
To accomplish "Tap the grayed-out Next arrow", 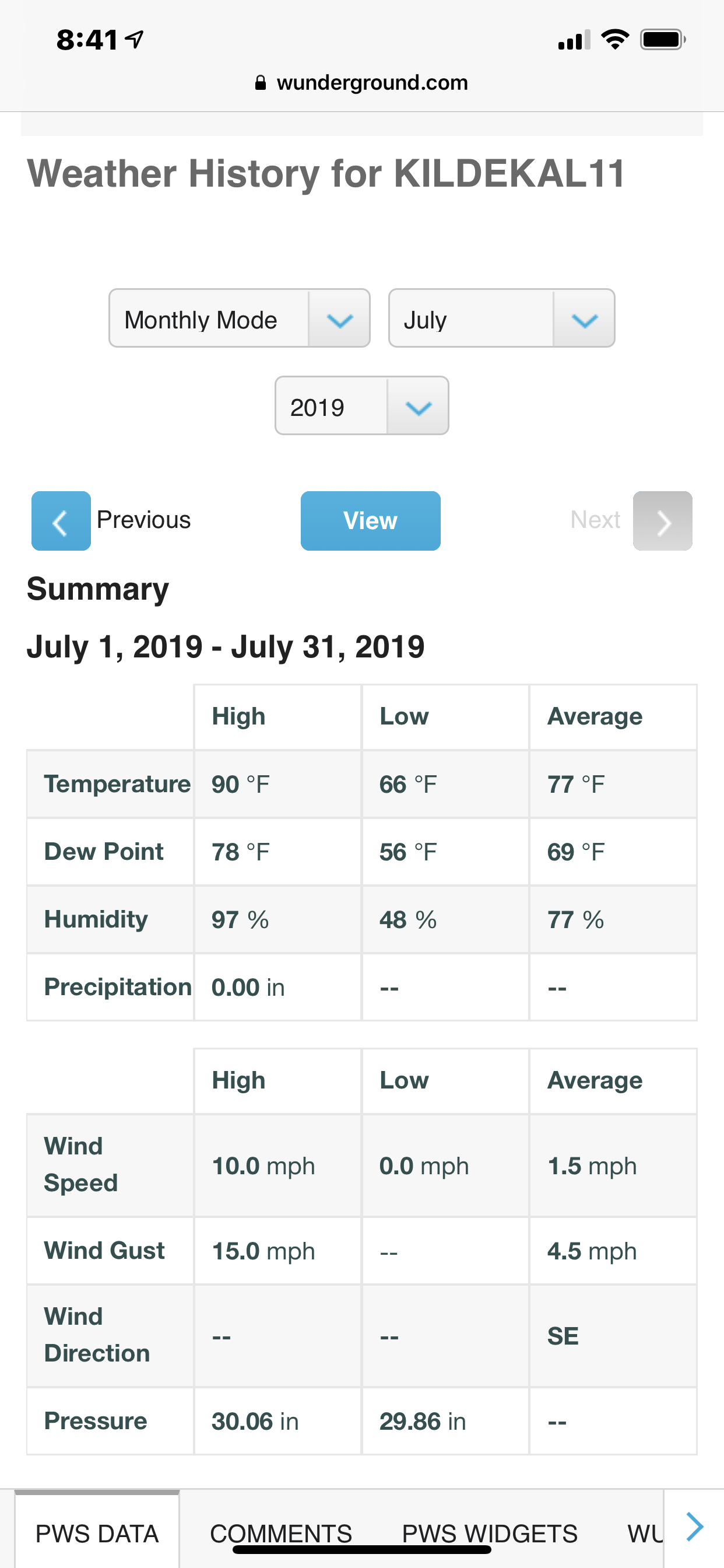I will pos(662,521).
